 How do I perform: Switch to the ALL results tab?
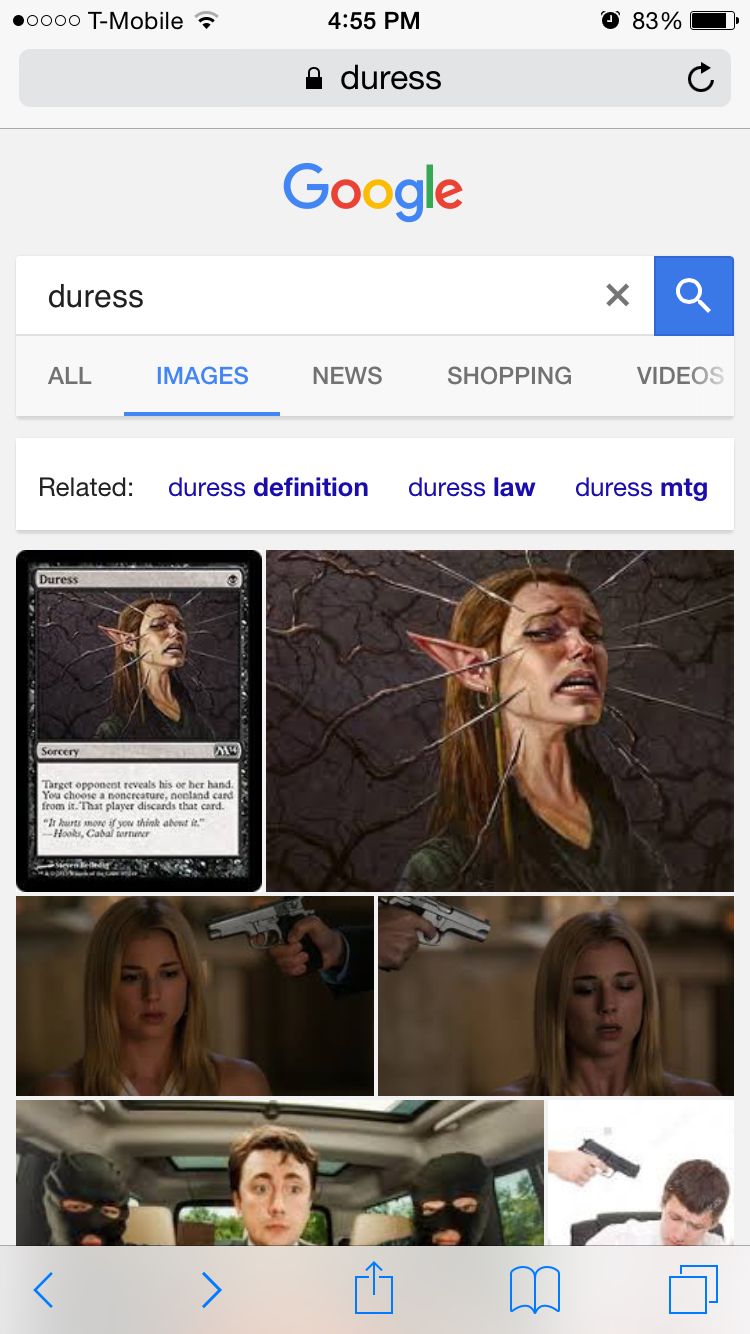(70, 376)
